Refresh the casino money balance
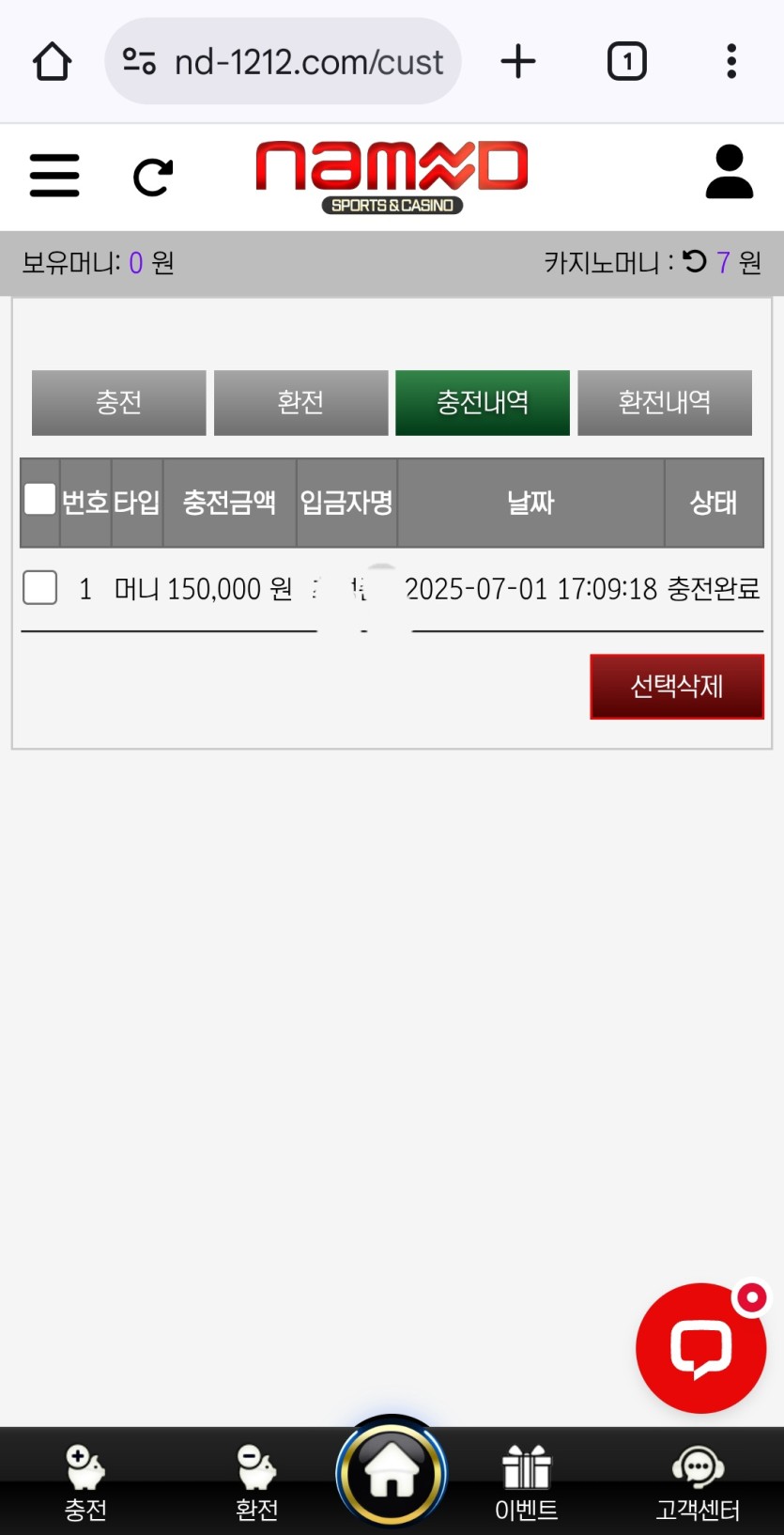The width and height of the screenshot is (784, 1535). coord(694,261)
